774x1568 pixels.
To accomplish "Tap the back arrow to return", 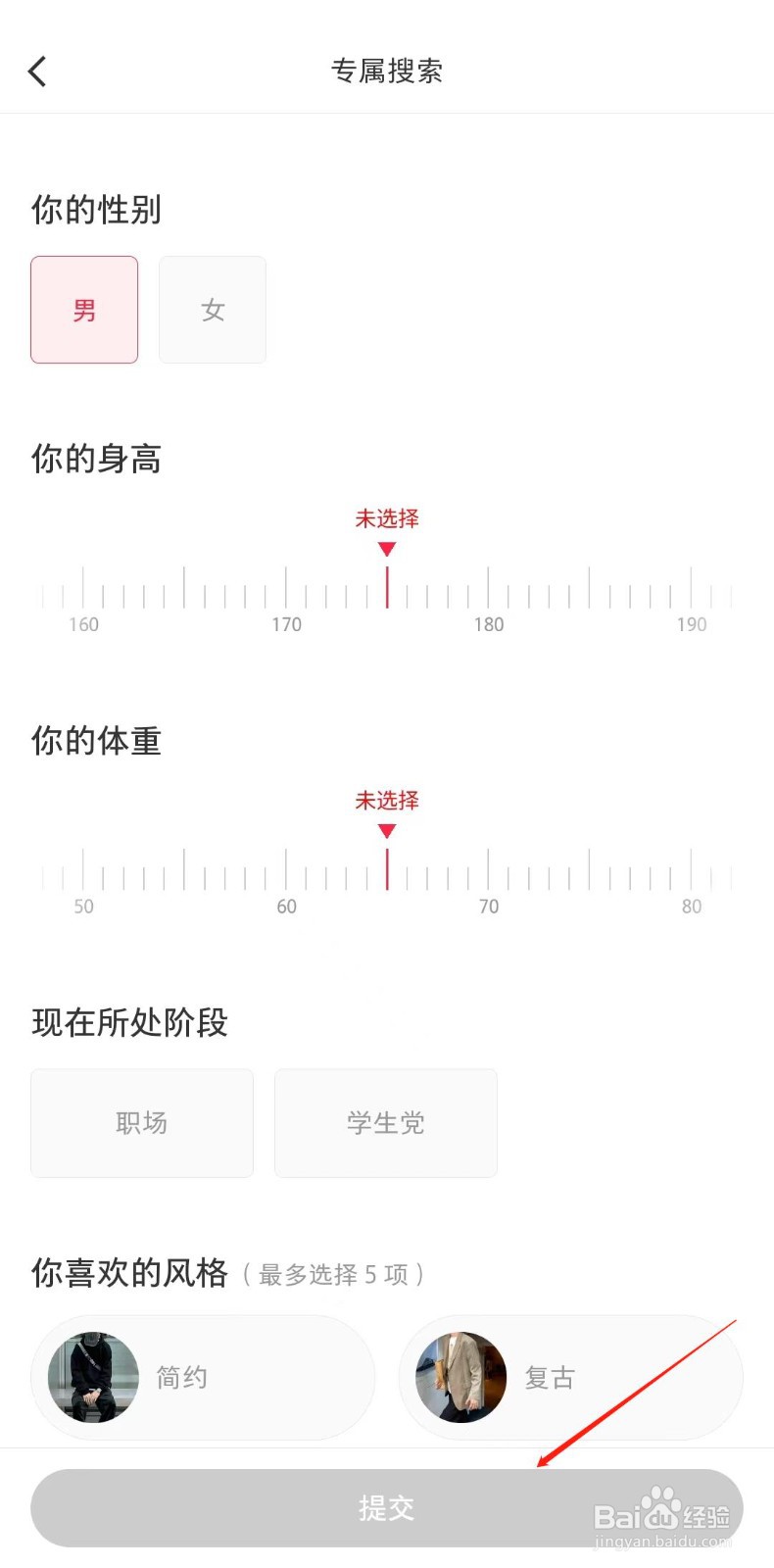I will tap(37, 70).
